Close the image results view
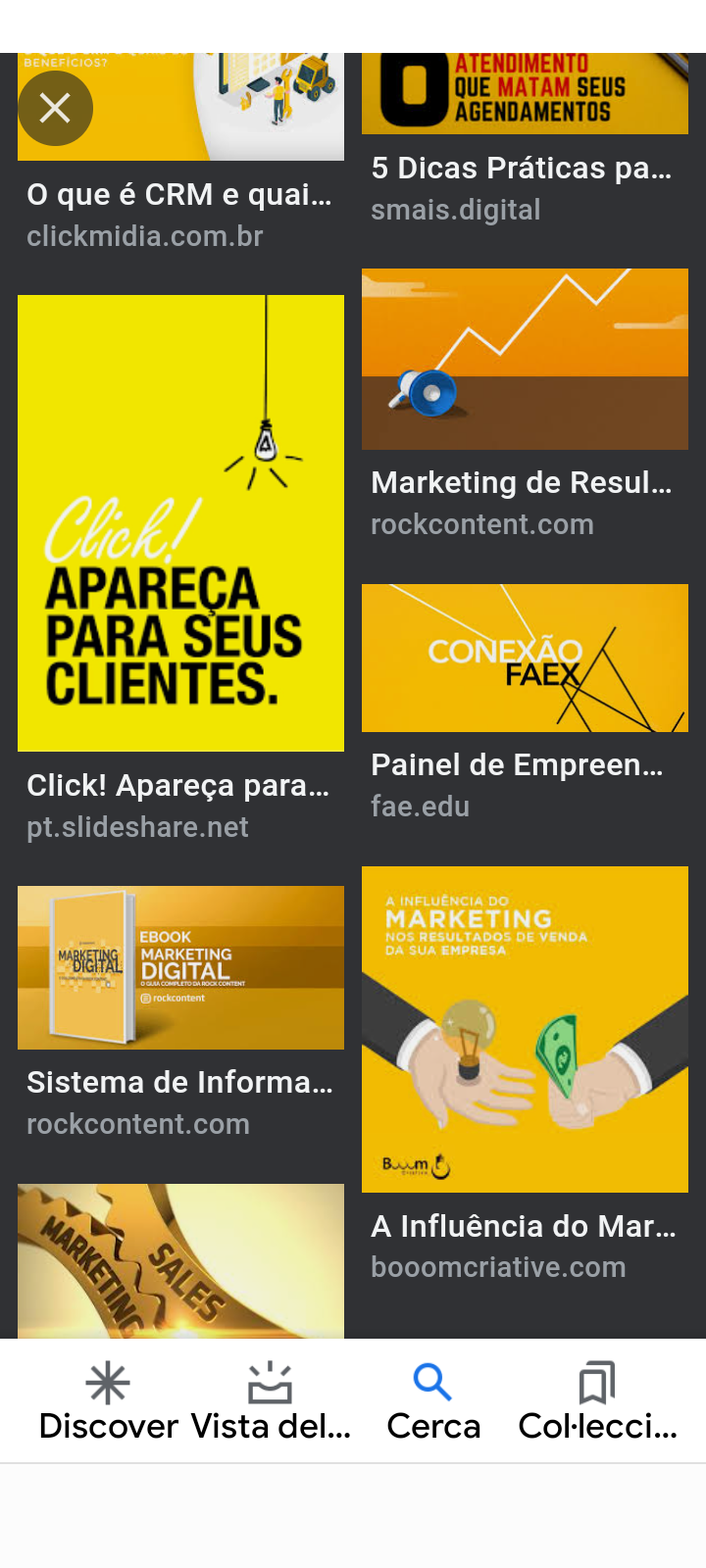Screen dimensions: 706x1568 (x=55, y=108)
